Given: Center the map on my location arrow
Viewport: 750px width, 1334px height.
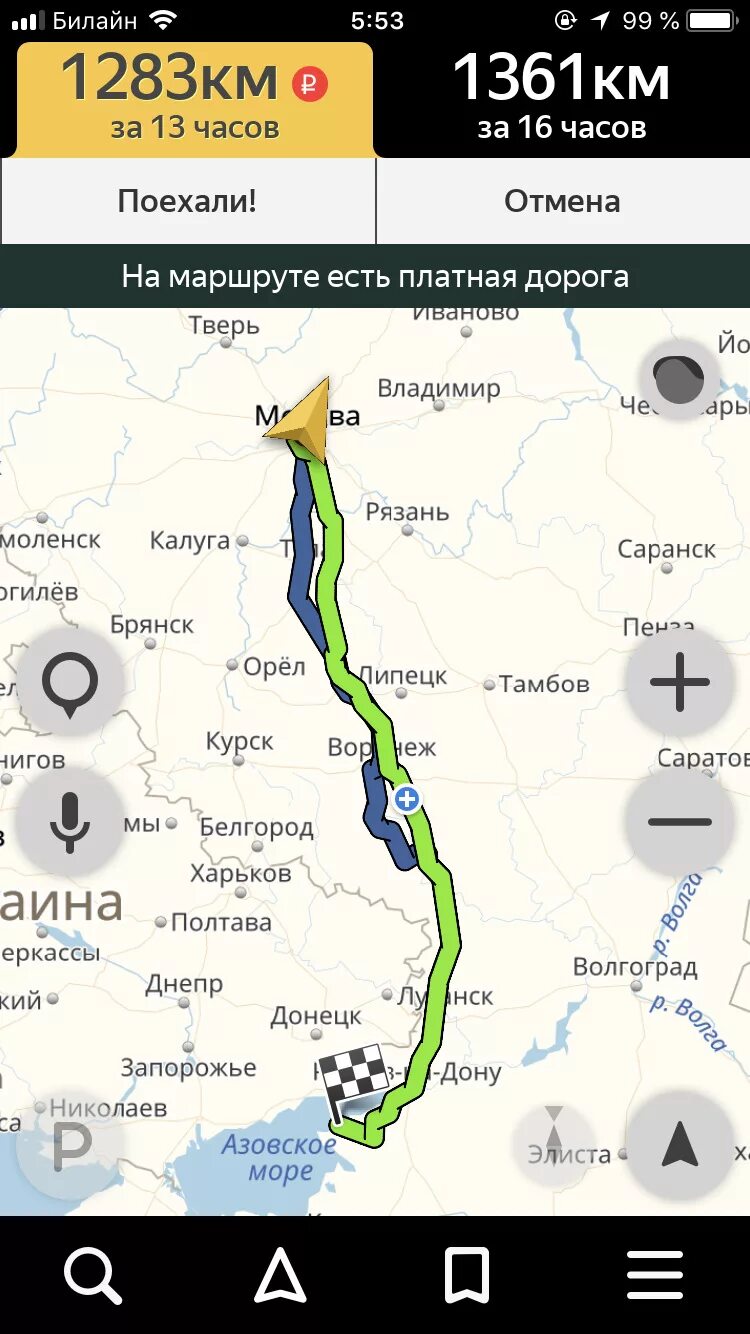Looking at the screenshot, I should coord(680,1146).
